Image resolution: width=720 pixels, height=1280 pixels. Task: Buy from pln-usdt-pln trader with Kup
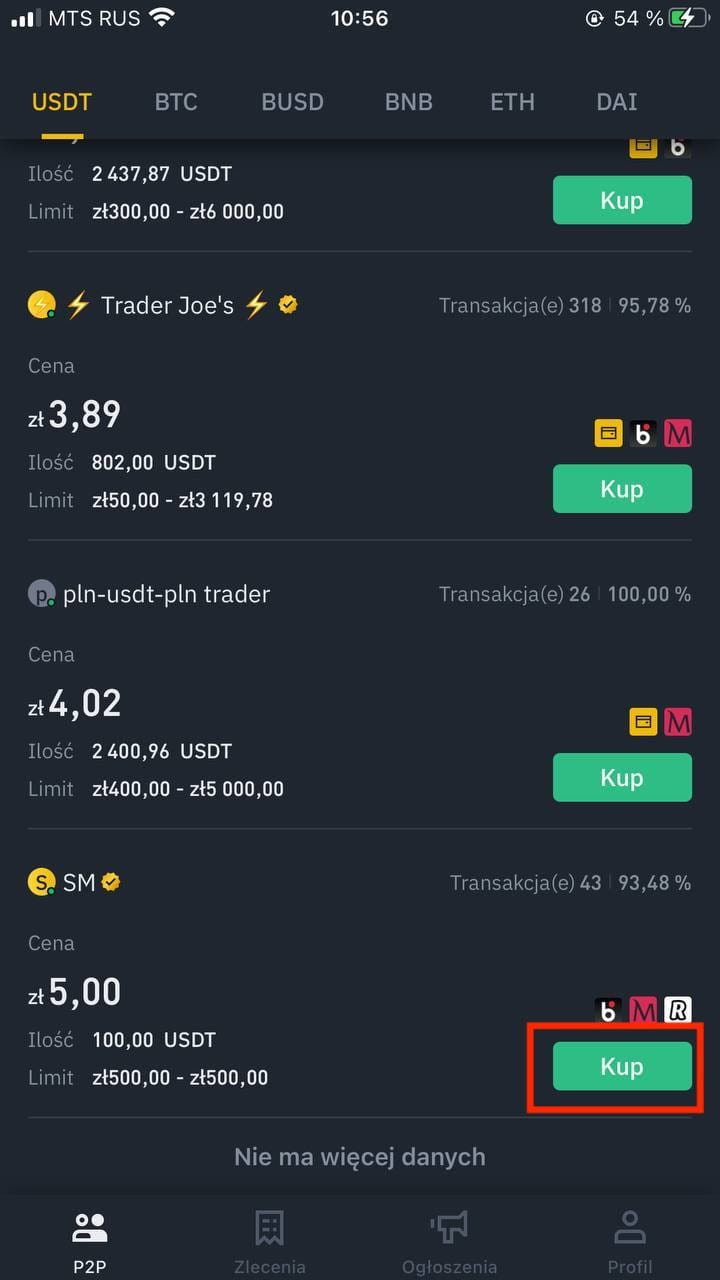622,778
